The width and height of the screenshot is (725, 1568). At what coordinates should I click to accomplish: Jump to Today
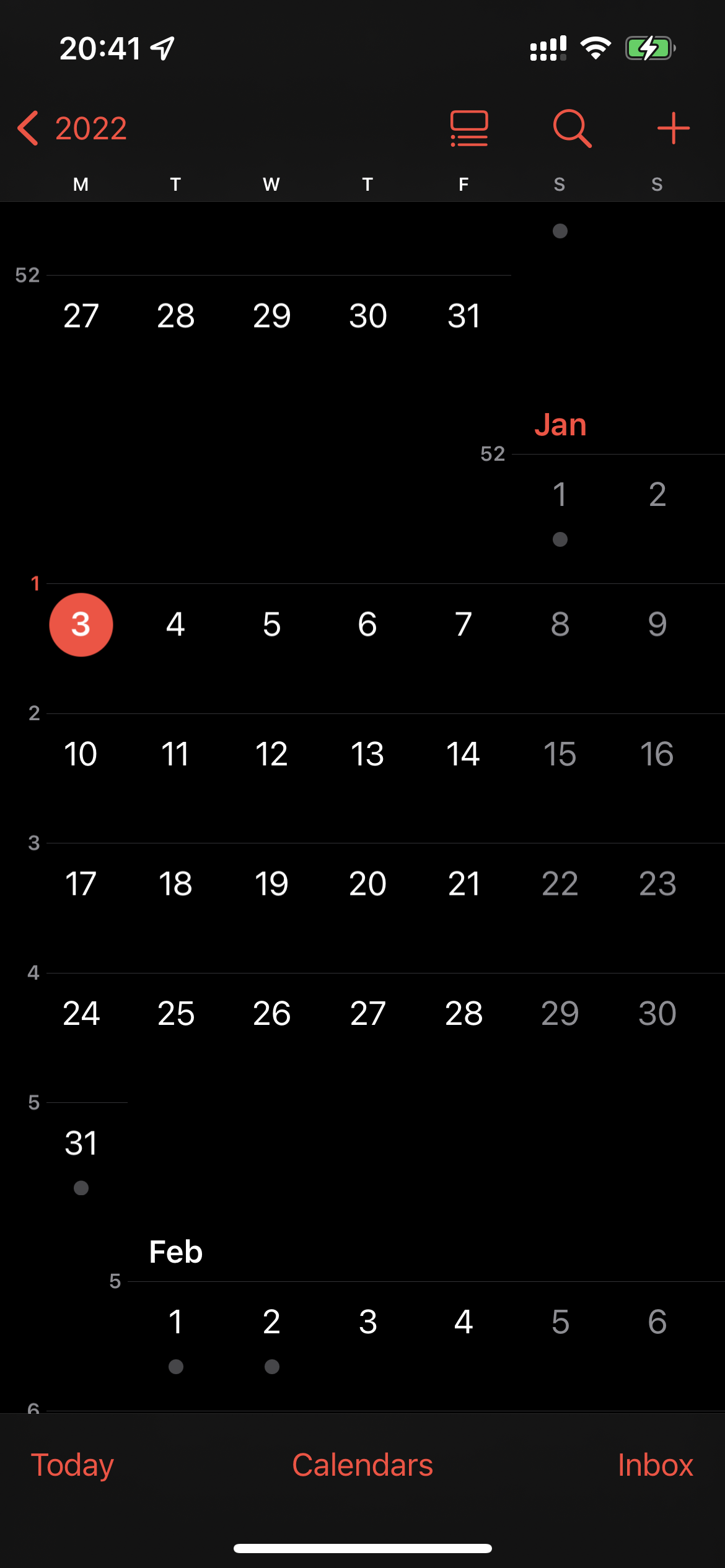[x=72, y=1465]
